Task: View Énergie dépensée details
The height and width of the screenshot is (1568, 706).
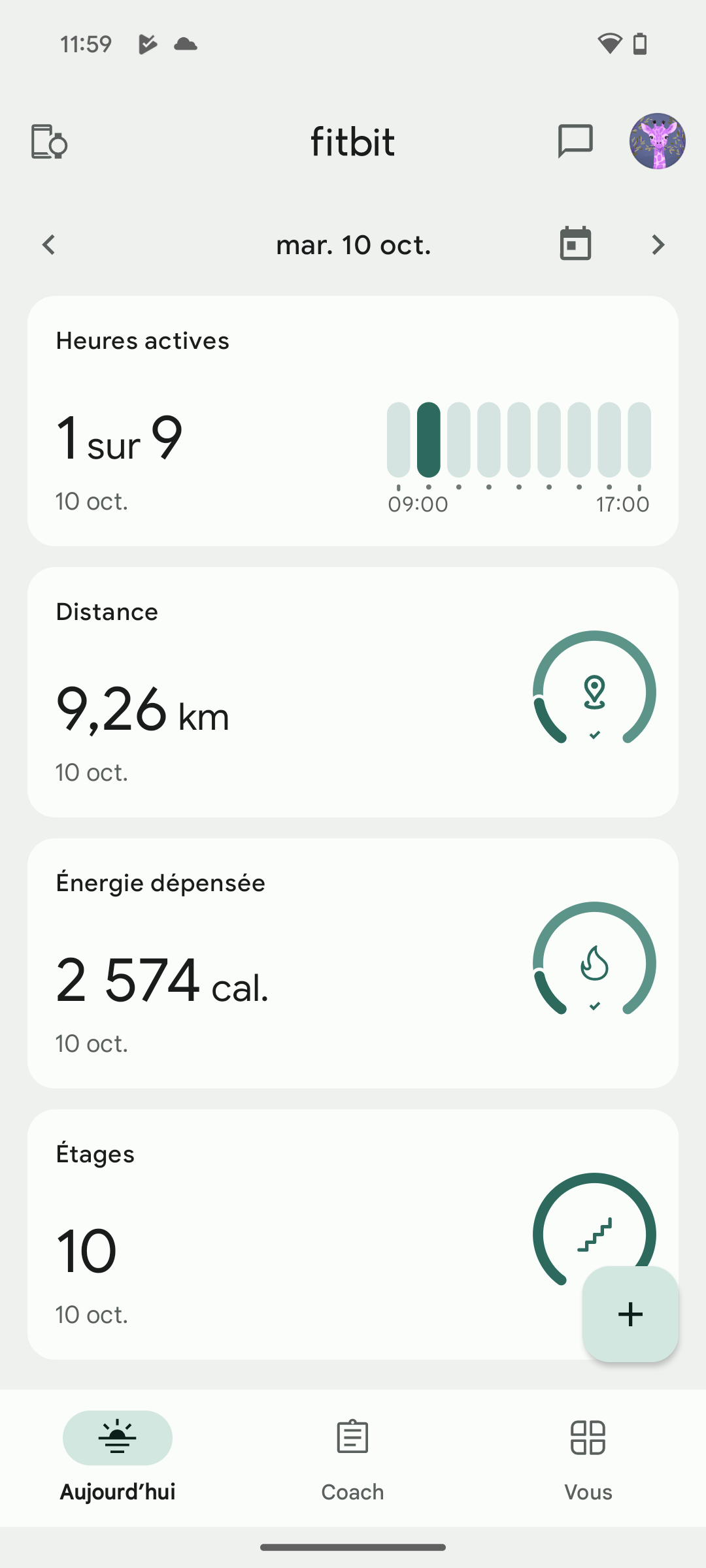Action: click(353, 963)
